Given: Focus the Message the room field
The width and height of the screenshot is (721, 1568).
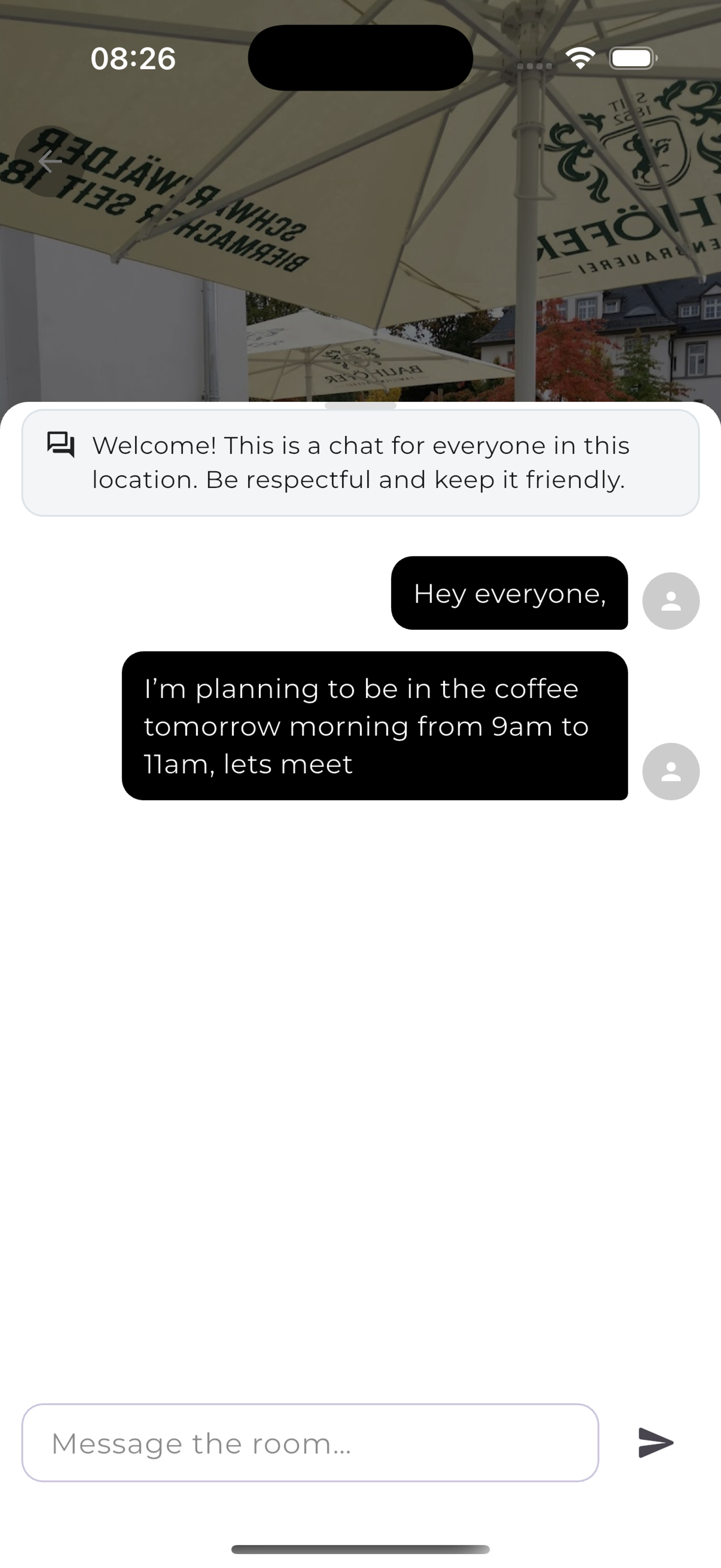Looking at the screenshot, I should (x=310, y=1443).
